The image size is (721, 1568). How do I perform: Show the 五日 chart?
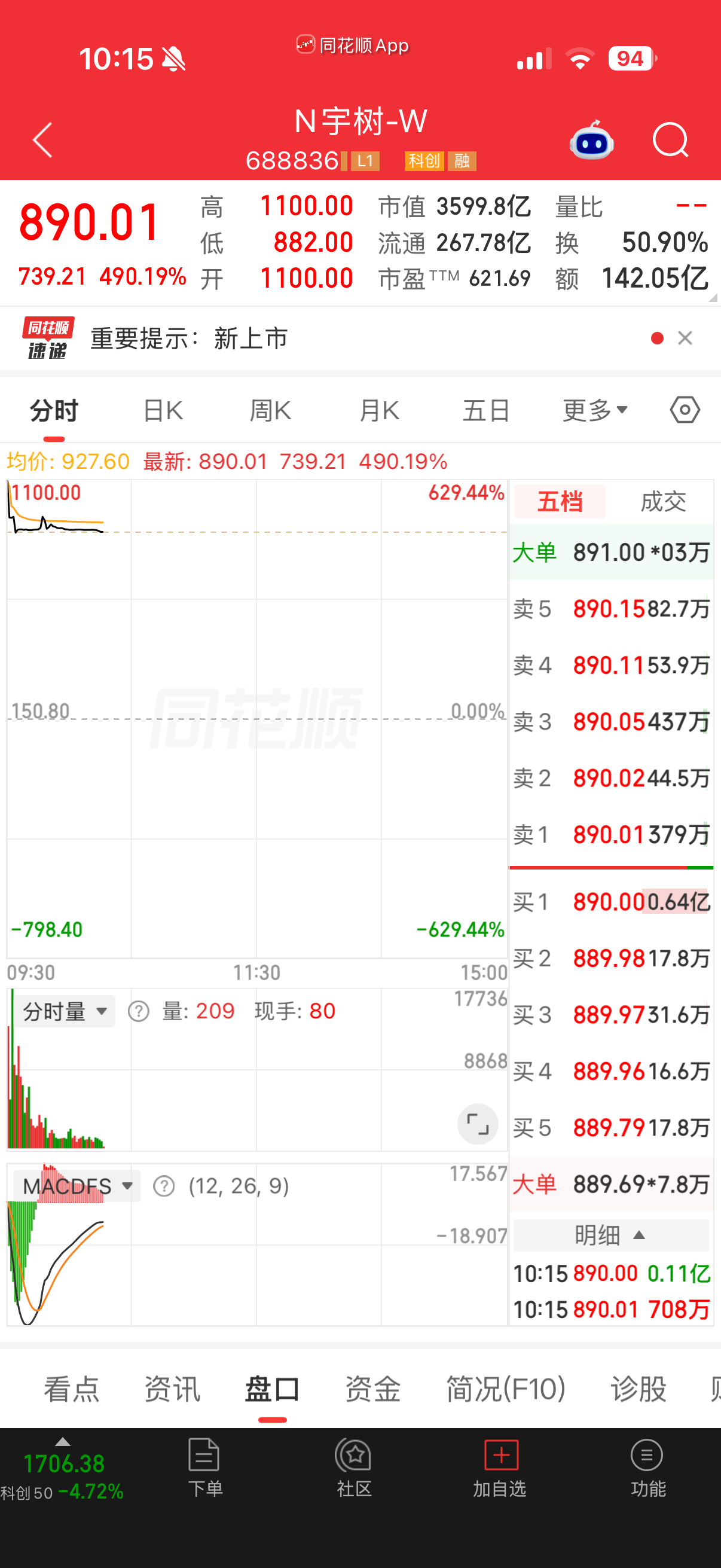tap(486, 410)
